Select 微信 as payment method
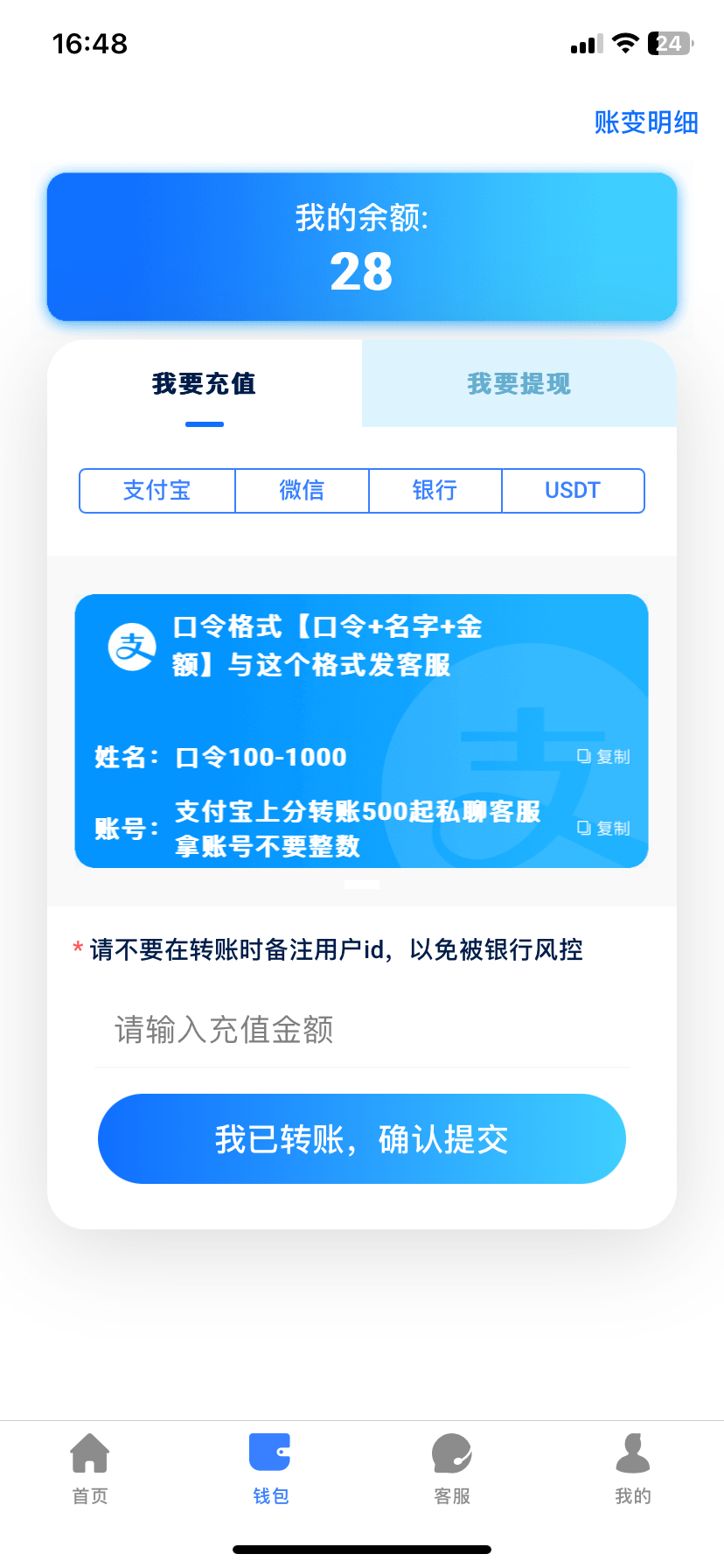The image size is (724, 1568). [x=302, y=490]
